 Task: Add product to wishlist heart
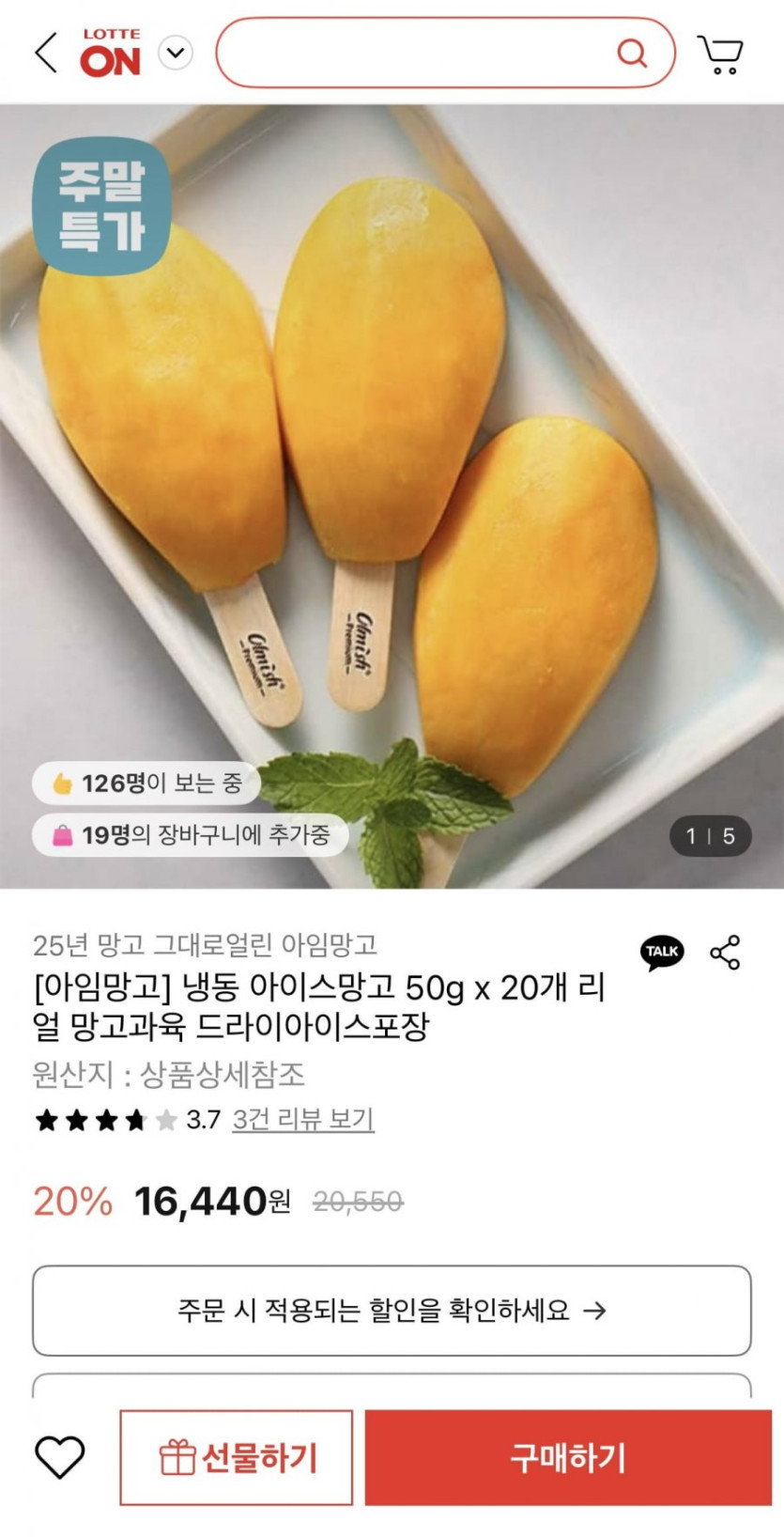[60, 1457]
